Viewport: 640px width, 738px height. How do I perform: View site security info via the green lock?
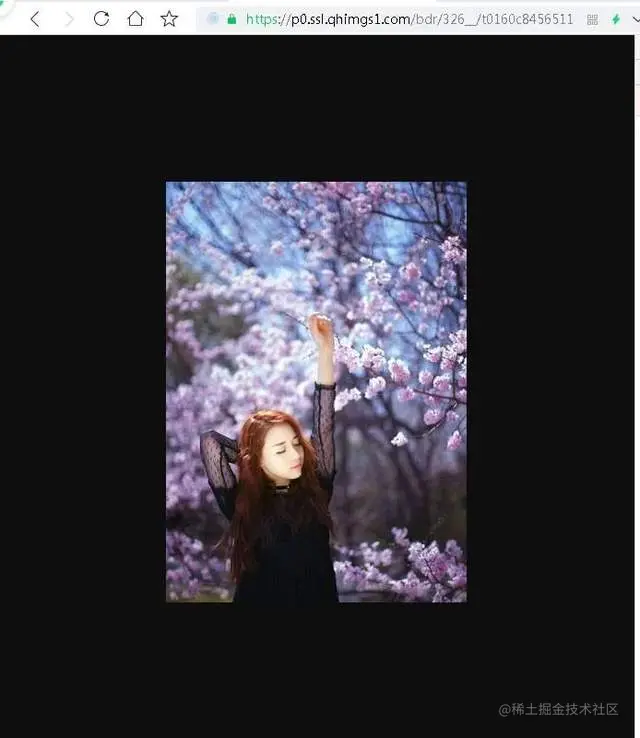coord(233,19)
